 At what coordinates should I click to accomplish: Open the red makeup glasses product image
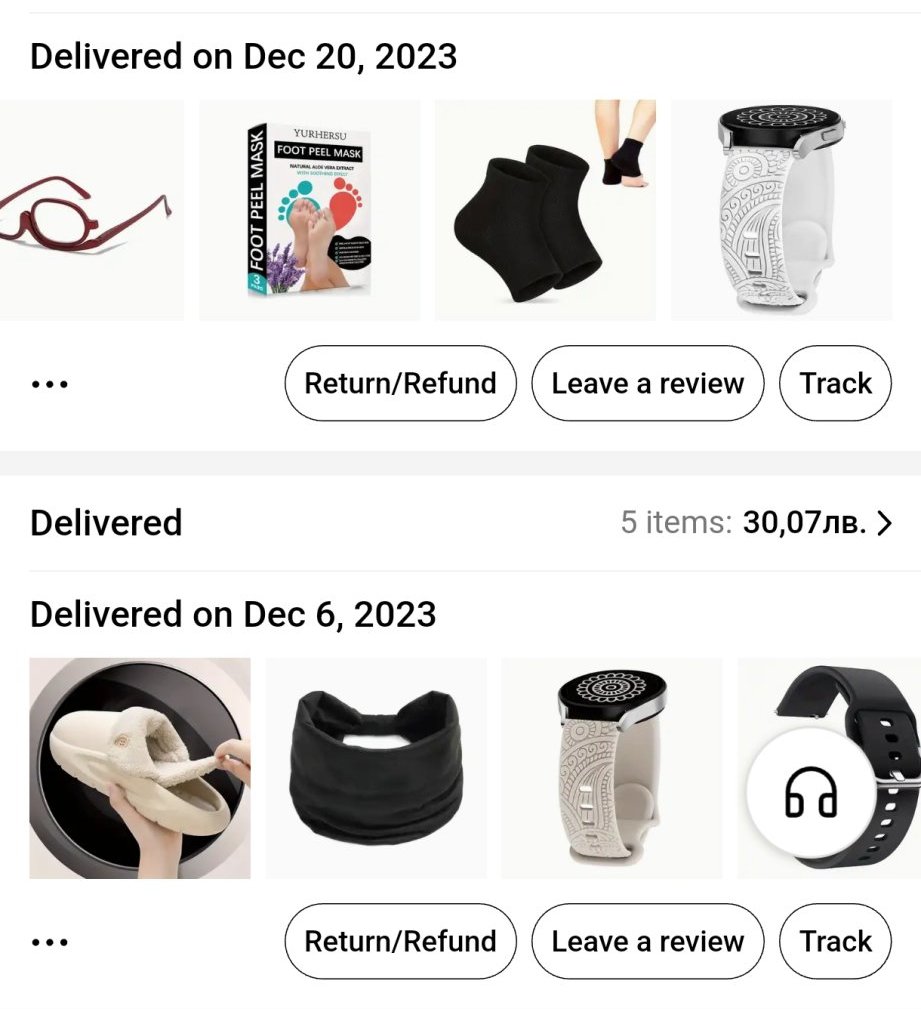click(90, 210)
